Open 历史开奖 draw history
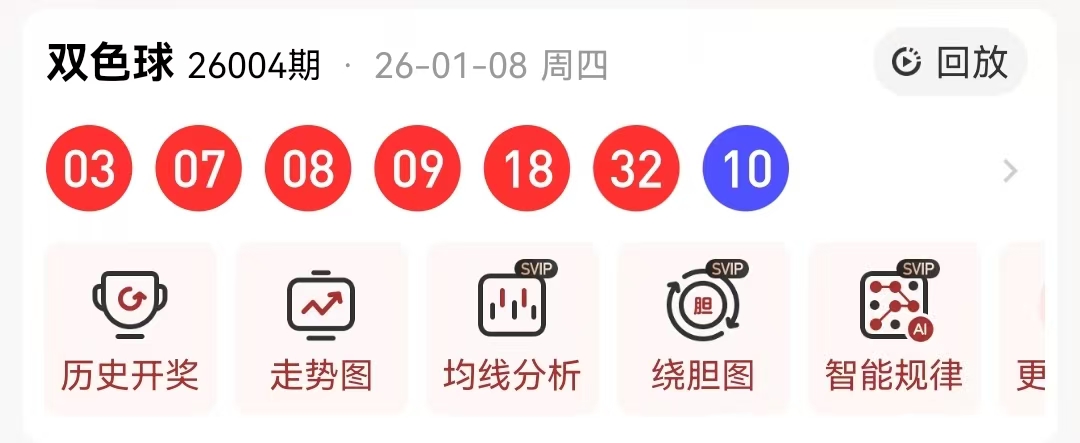 point(130,328)
